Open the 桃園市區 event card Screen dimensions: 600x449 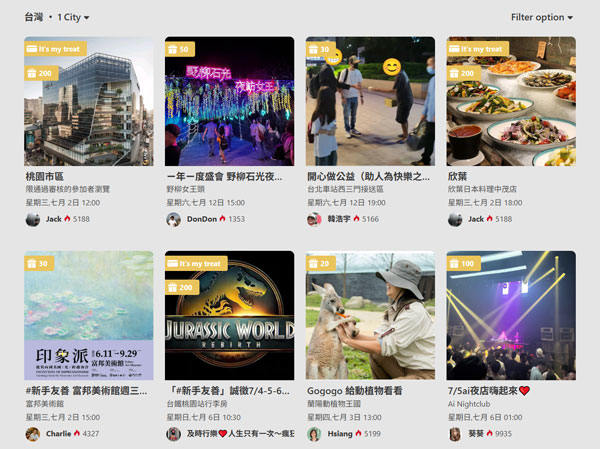[x=89, y=101]
